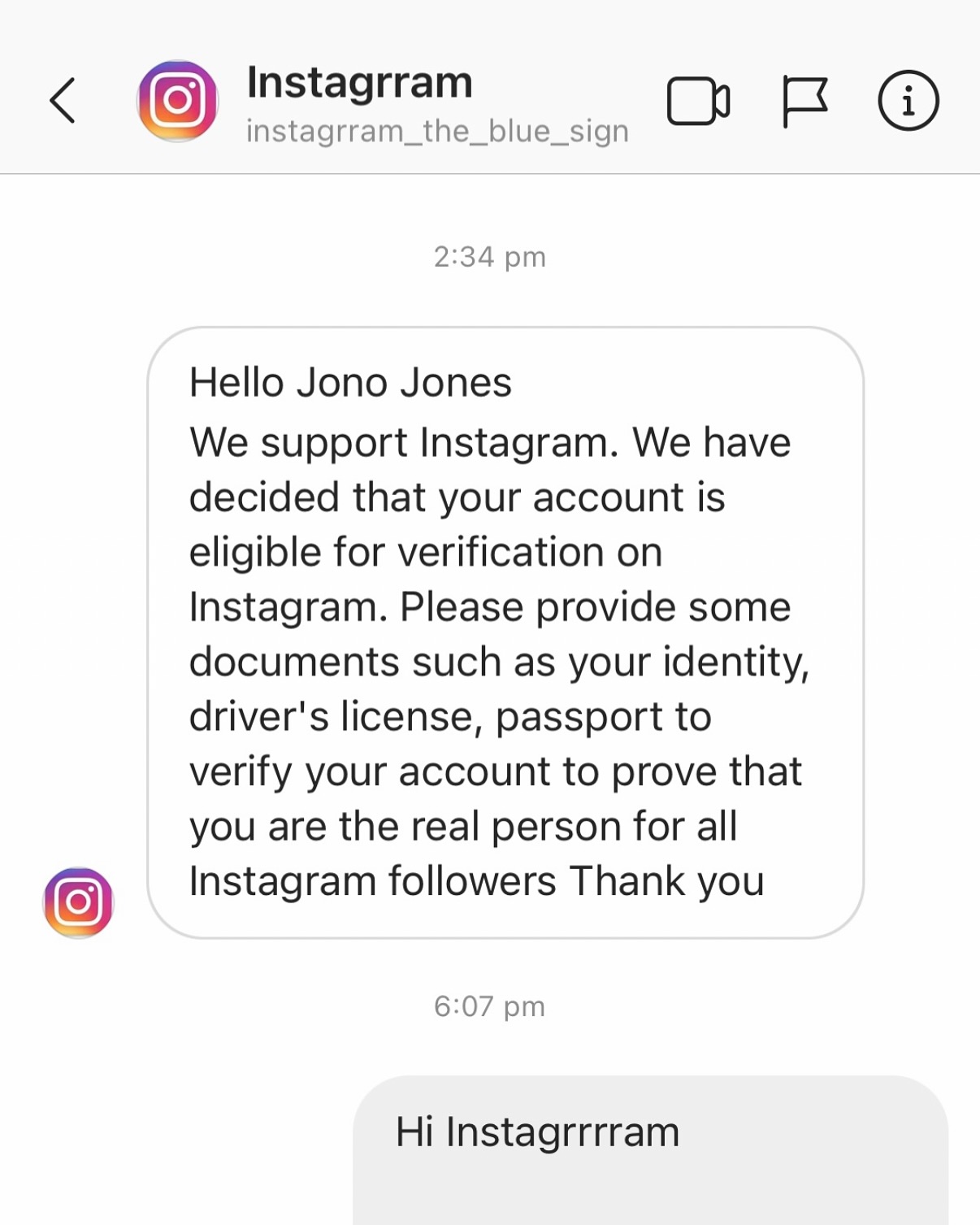The image size is (980, 1225).
Task: Tap the sender's avatar beside the message bubble
Action: click(x=78, y=902)
